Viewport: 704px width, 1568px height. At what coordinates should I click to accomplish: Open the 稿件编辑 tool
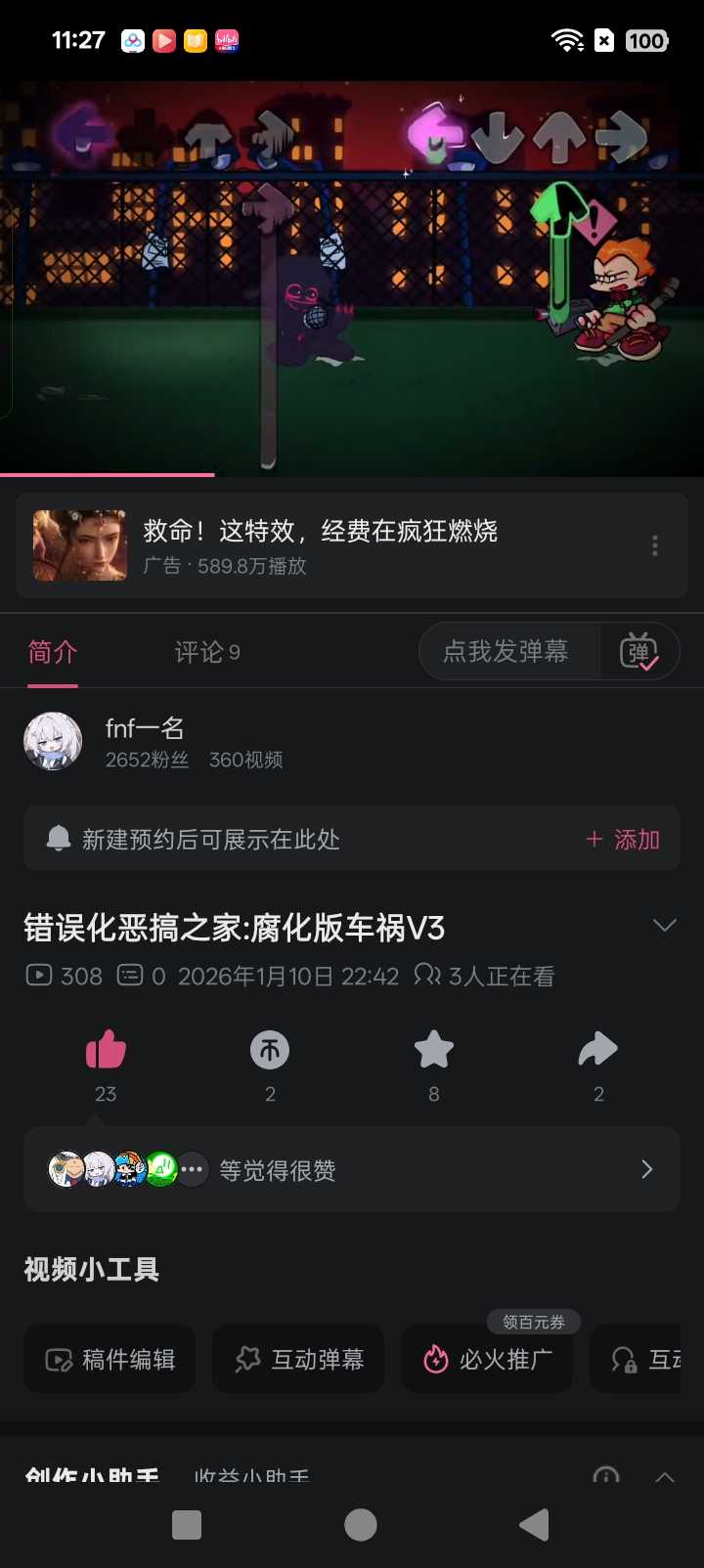110,1359
